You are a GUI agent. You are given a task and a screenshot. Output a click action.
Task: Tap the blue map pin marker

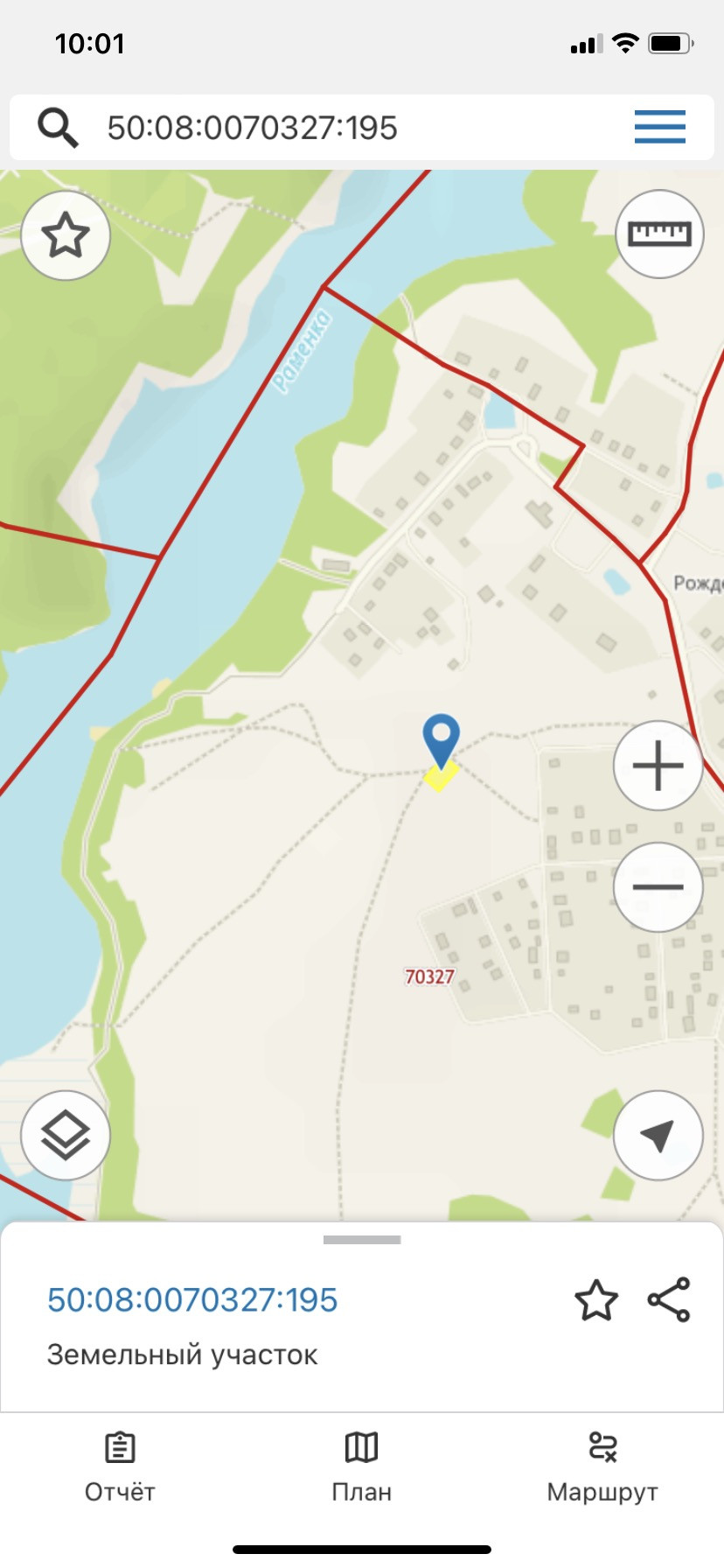[x=441, y=739]
